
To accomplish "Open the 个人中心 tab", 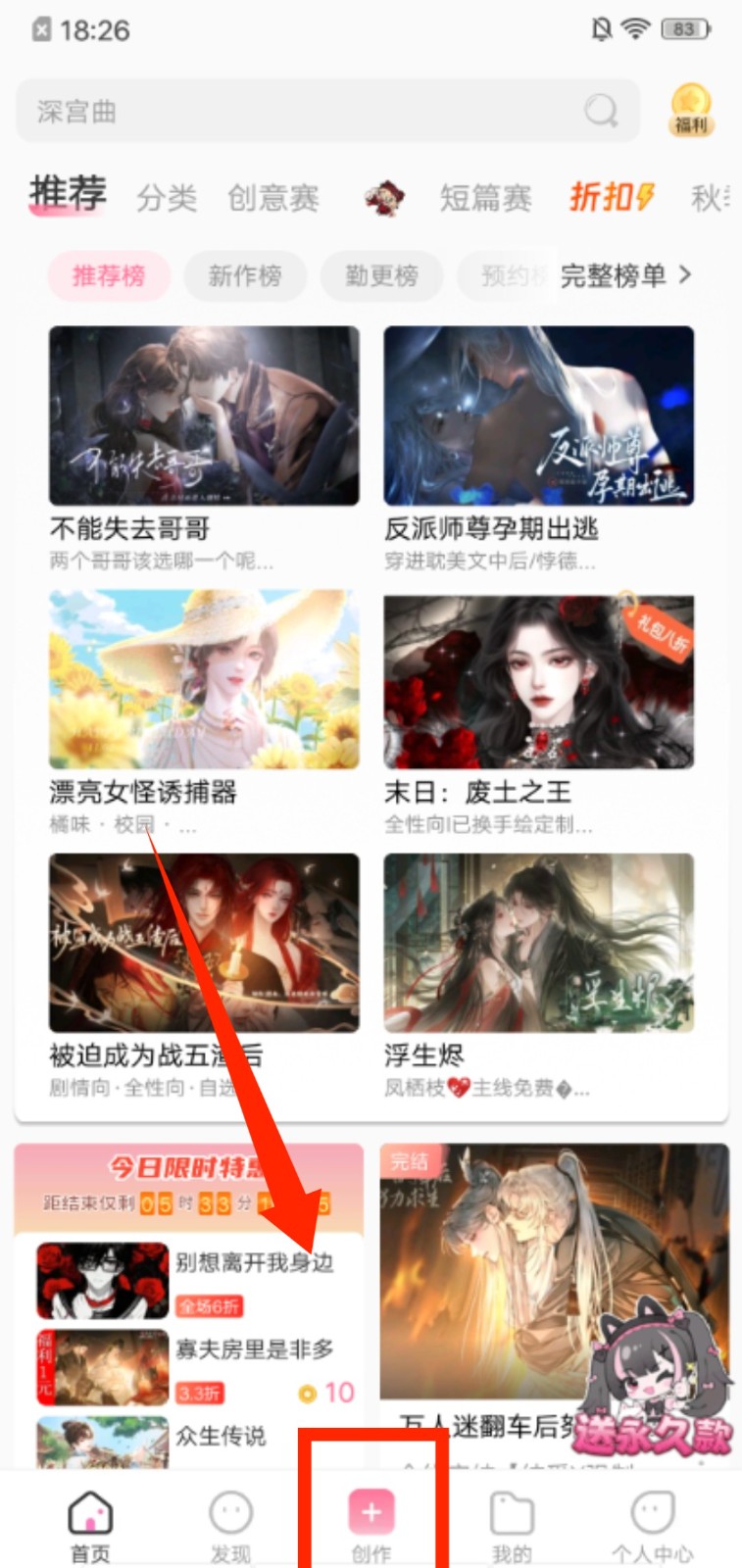I will click(x=652, y=1526).
